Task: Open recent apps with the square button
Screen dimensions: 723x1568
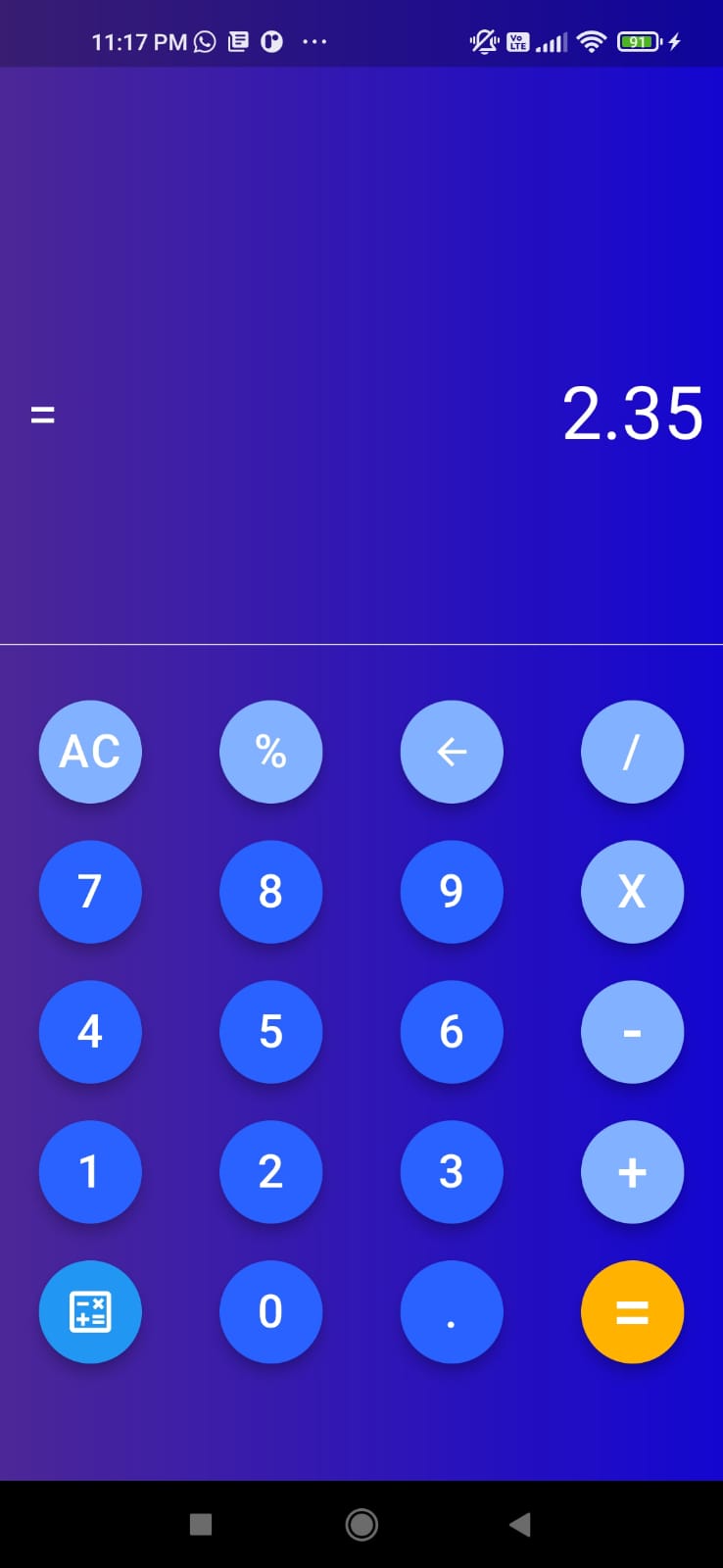Action: [201, 1525]
